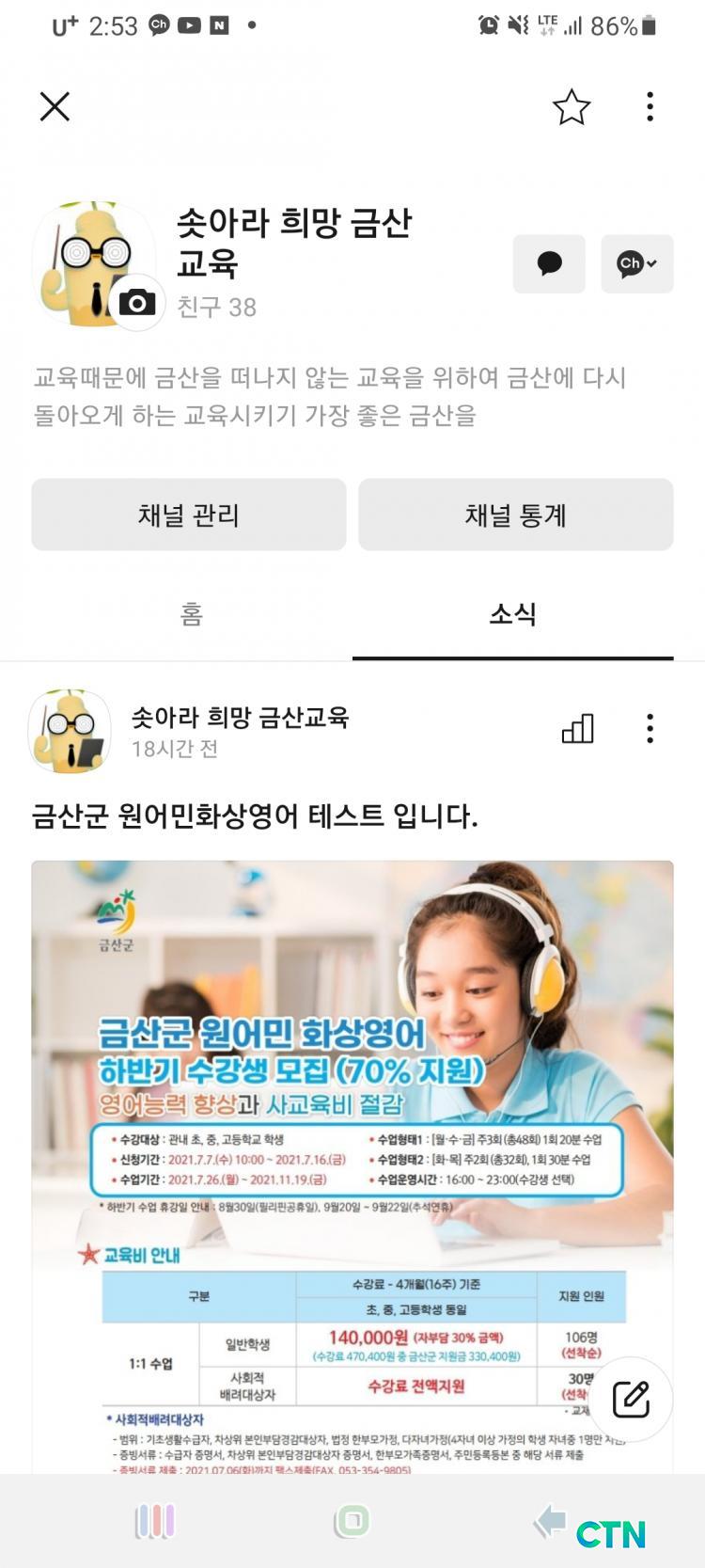This screenshot has width=705, height=1568.
Task: View 채널 통계 statistics
Action: point(515,515)
